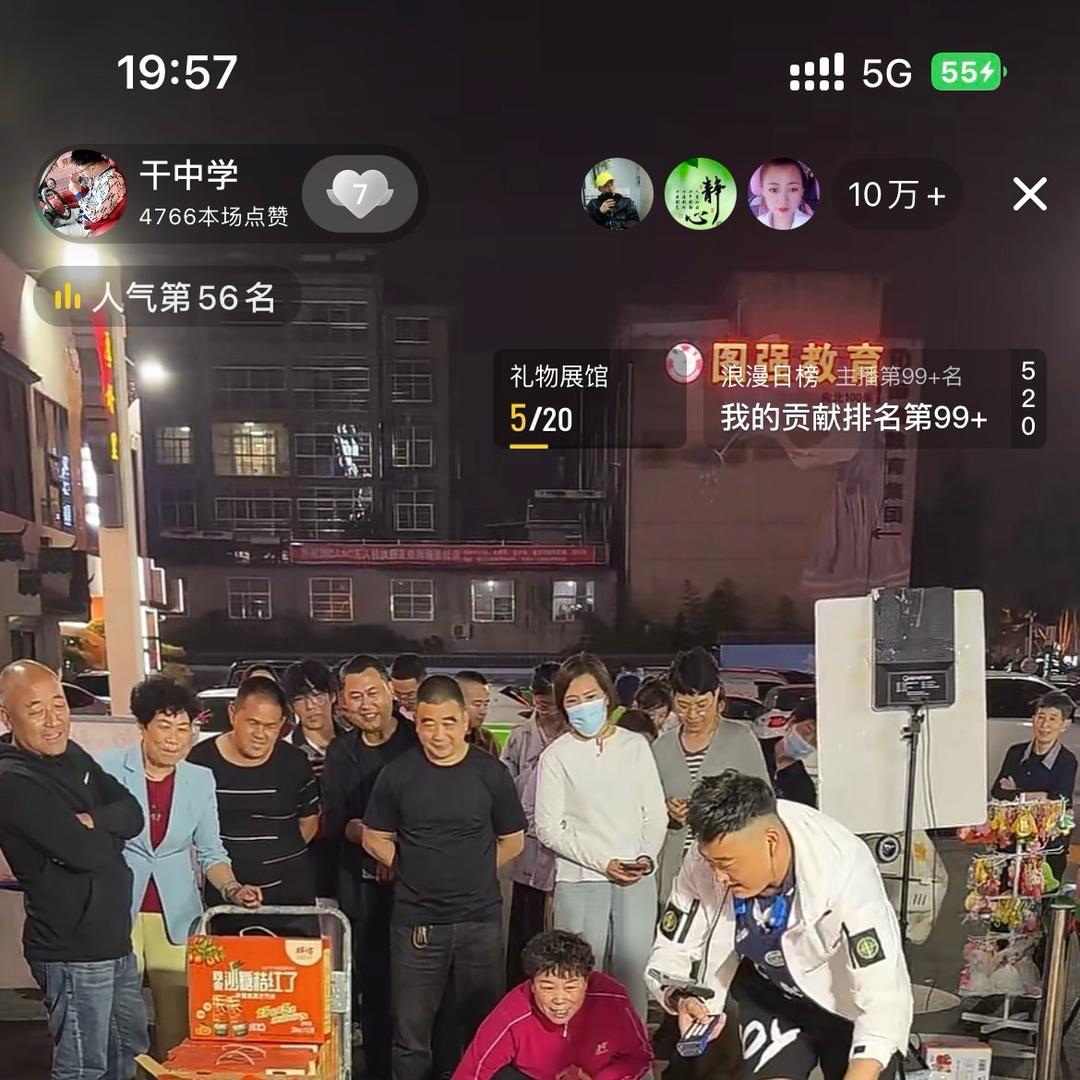Viewport: 1080px width, 1080px height.
Task: Open the 10万+ viewer list
Action: [896, 195]
